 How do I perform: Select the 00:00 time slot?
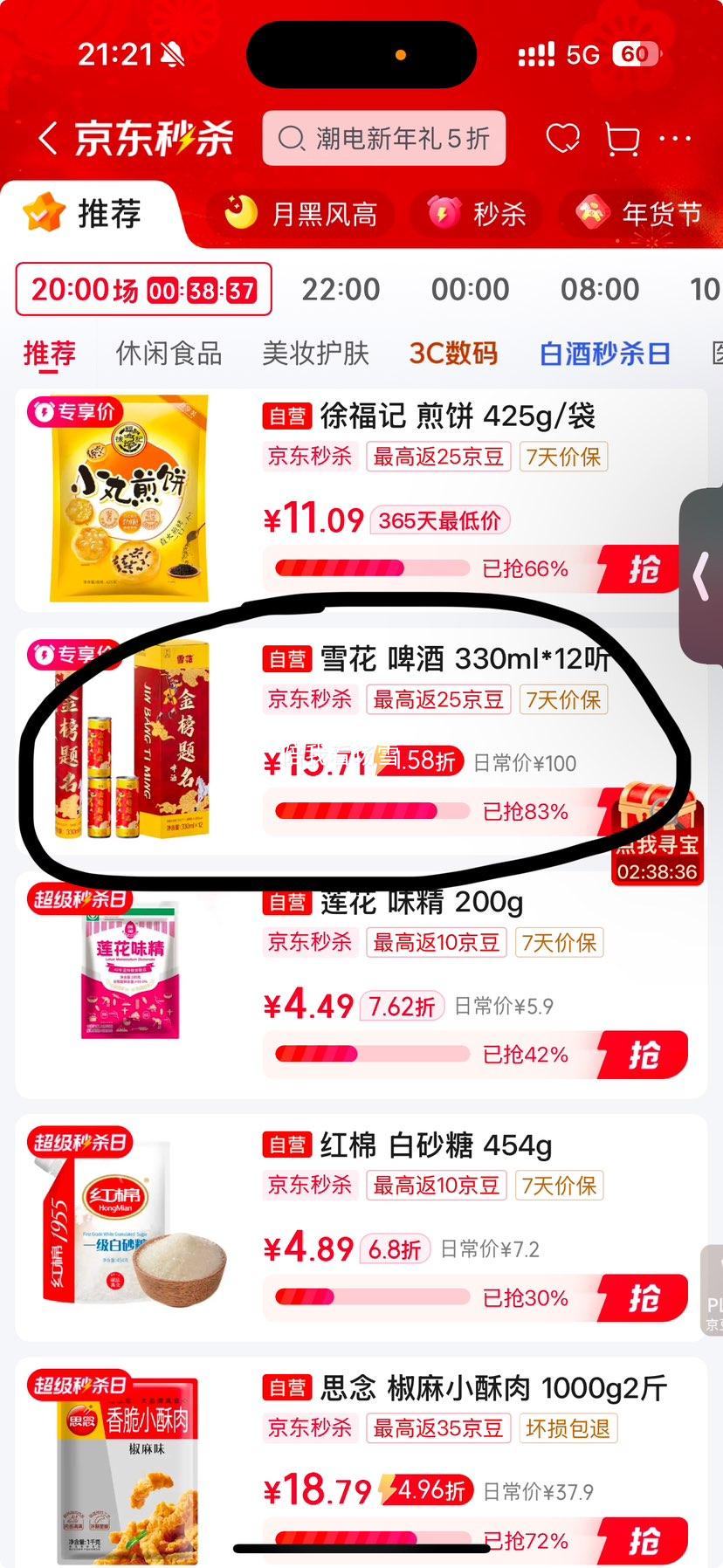(x=471, y=289)
